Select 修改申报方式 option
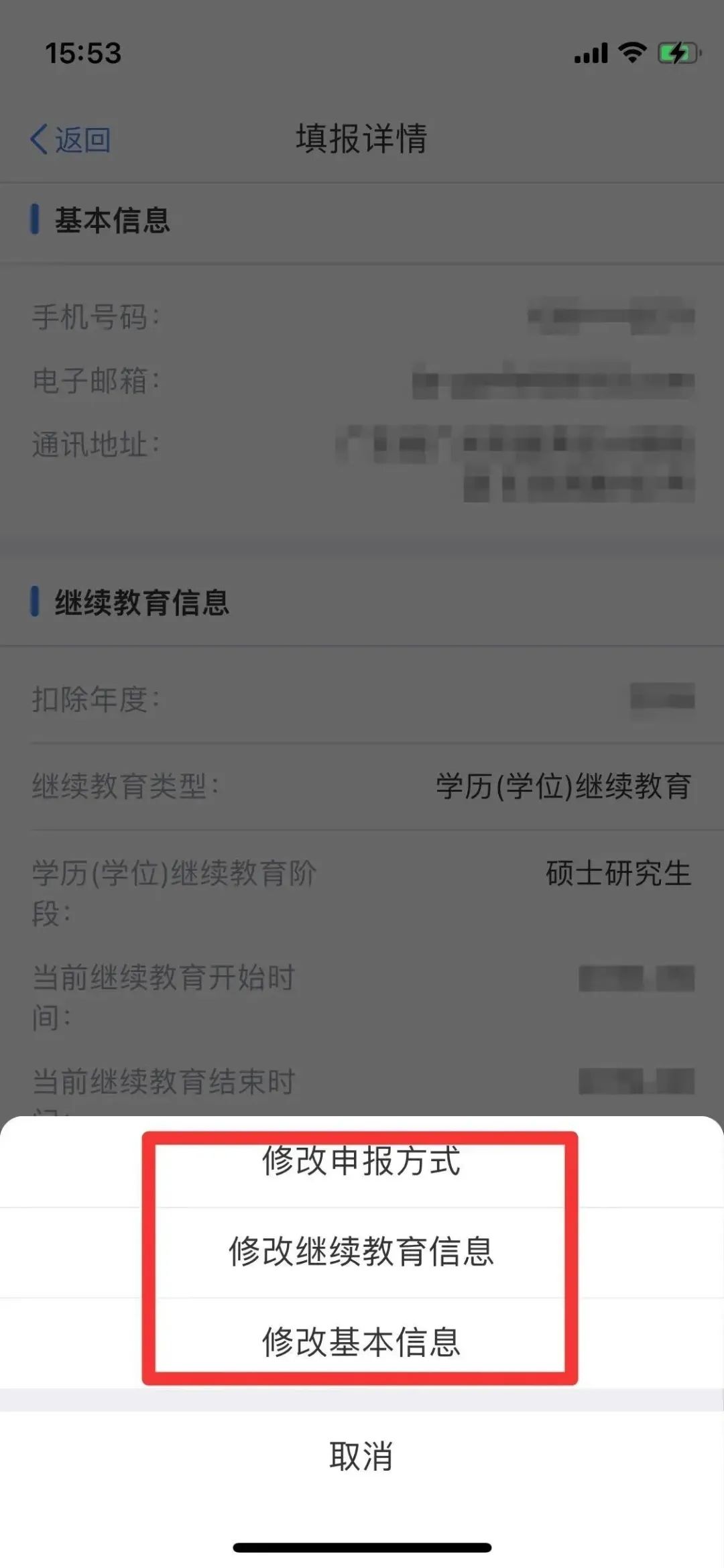The height and width of the screenshot is (1568, 724). point(361,1162)
